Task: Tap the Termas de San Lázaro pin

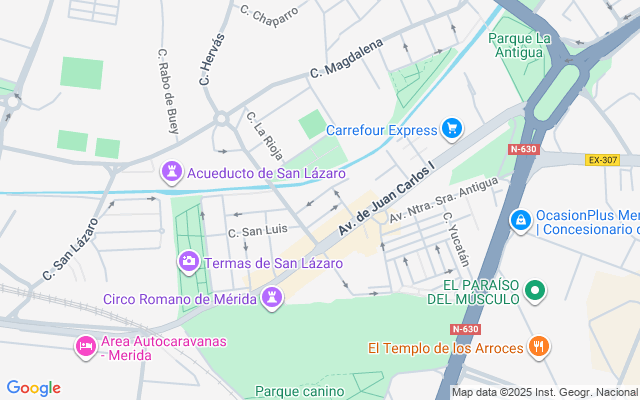Action: (x=188, y=262)
